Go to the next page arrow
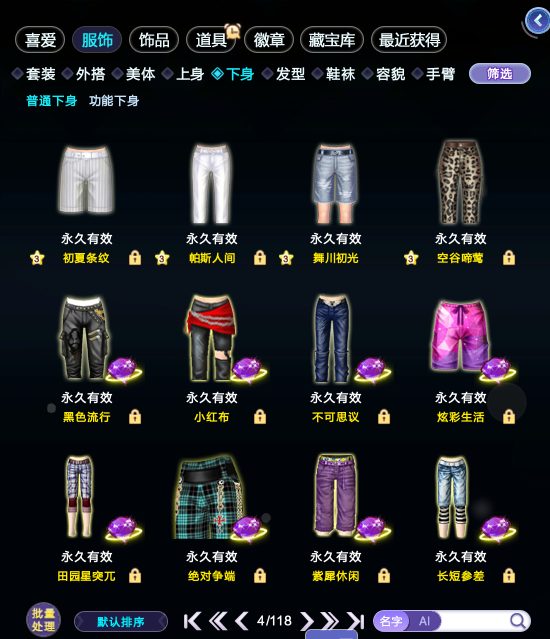This screenshot has width=550, height=639. click(x=306, y=621)
